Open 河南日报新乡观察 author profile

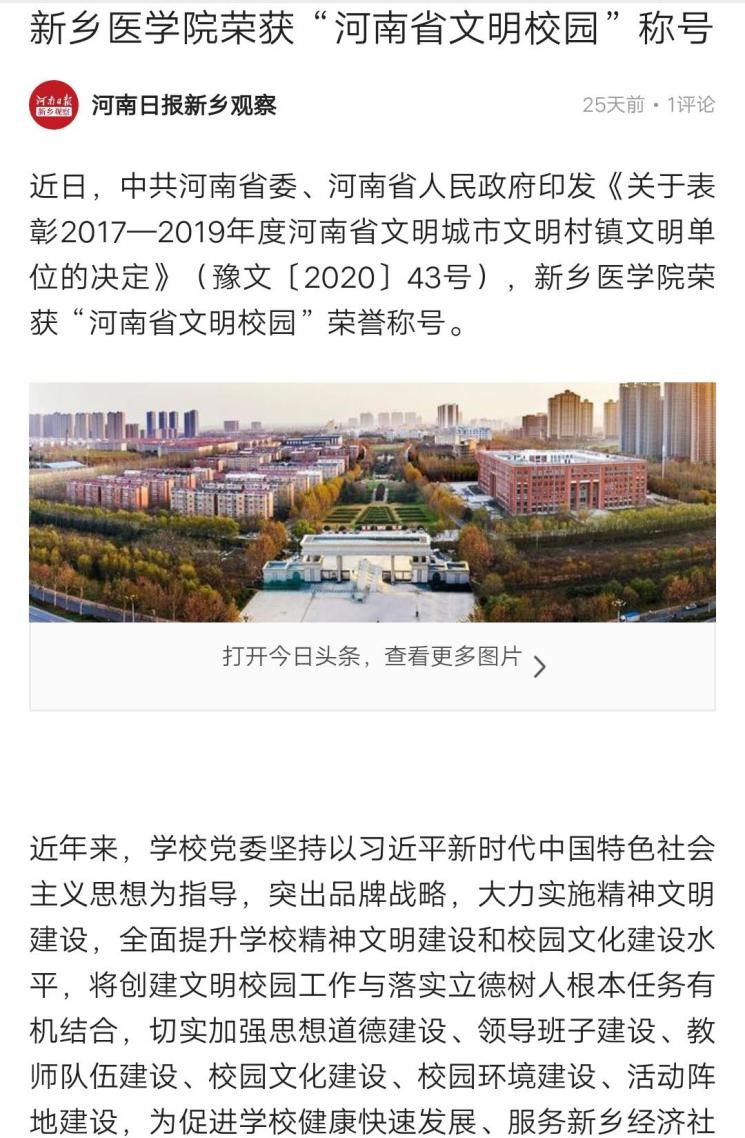click(x=183, y=105)
